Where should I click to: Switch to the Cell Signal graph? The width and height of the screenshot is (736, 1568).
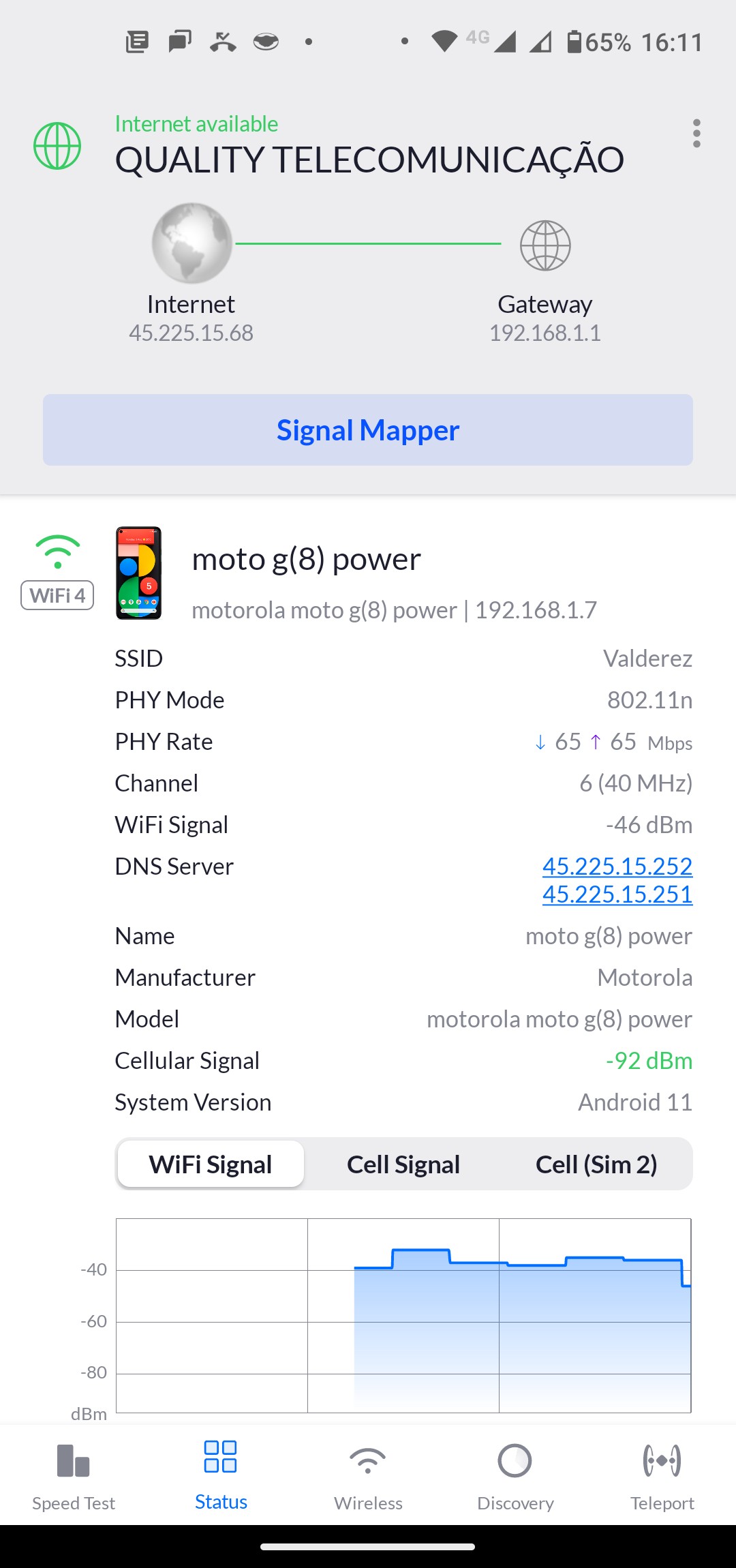403,1164
